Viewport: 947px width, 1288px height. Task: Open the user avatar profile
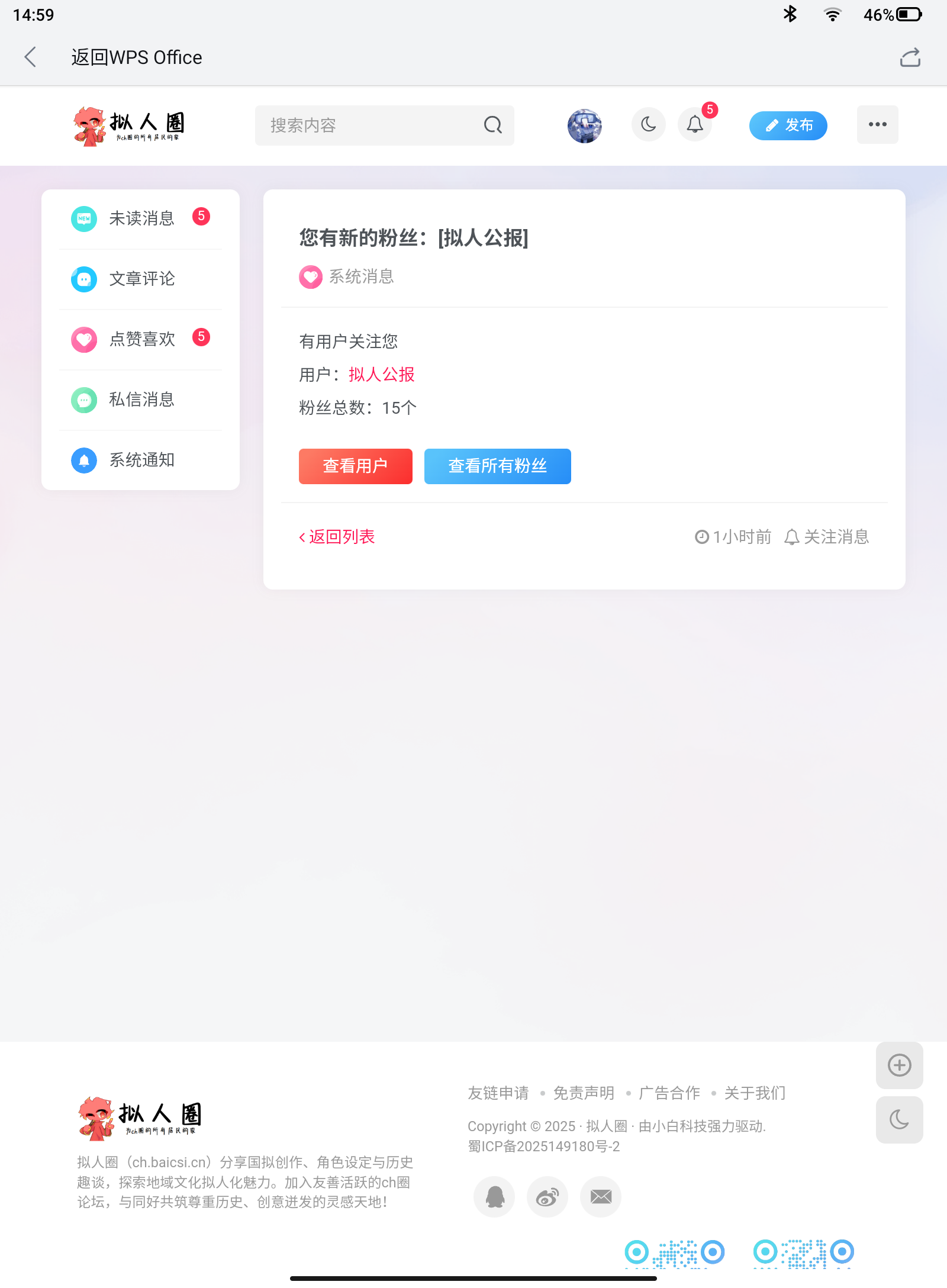[x=584, y=125]
